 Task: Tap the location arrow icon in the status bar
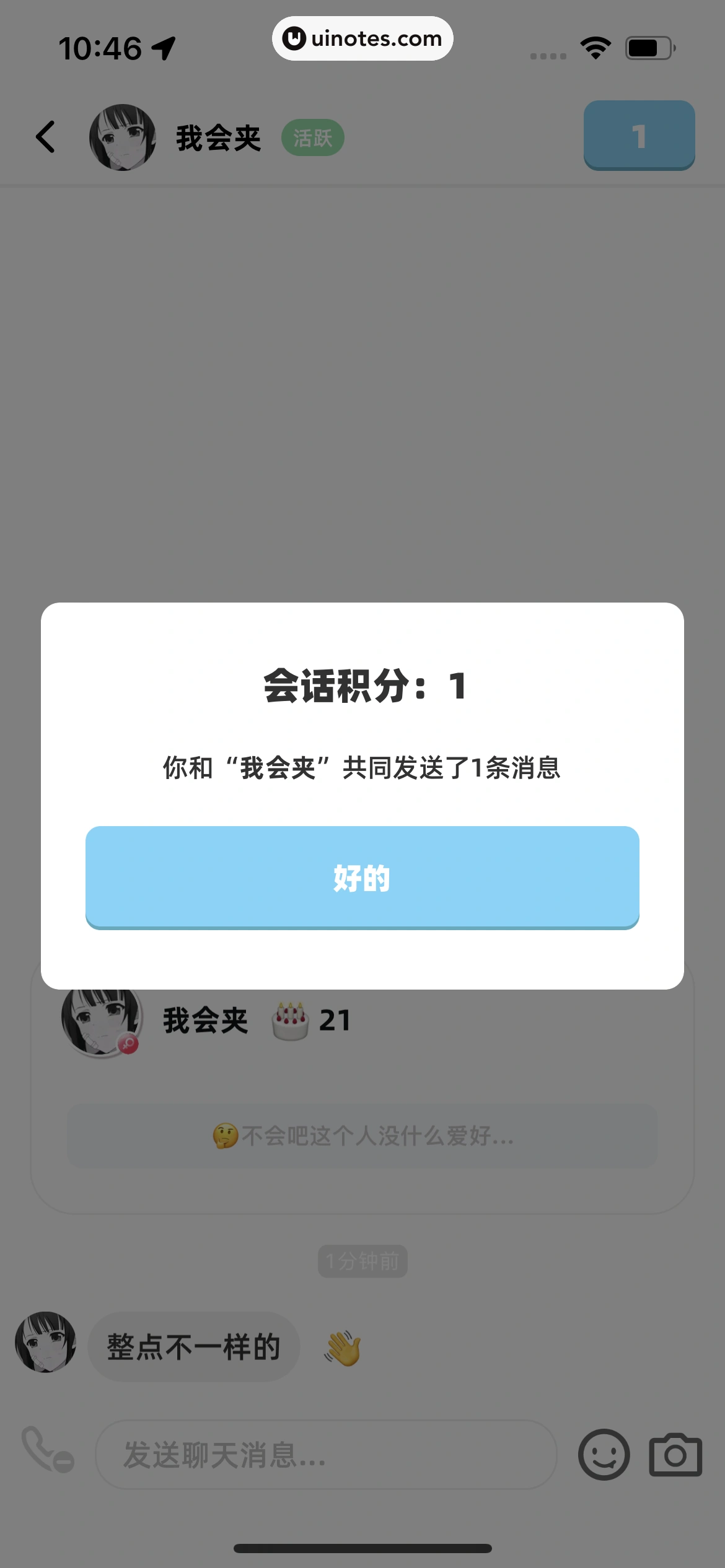[x=164, y=46]
